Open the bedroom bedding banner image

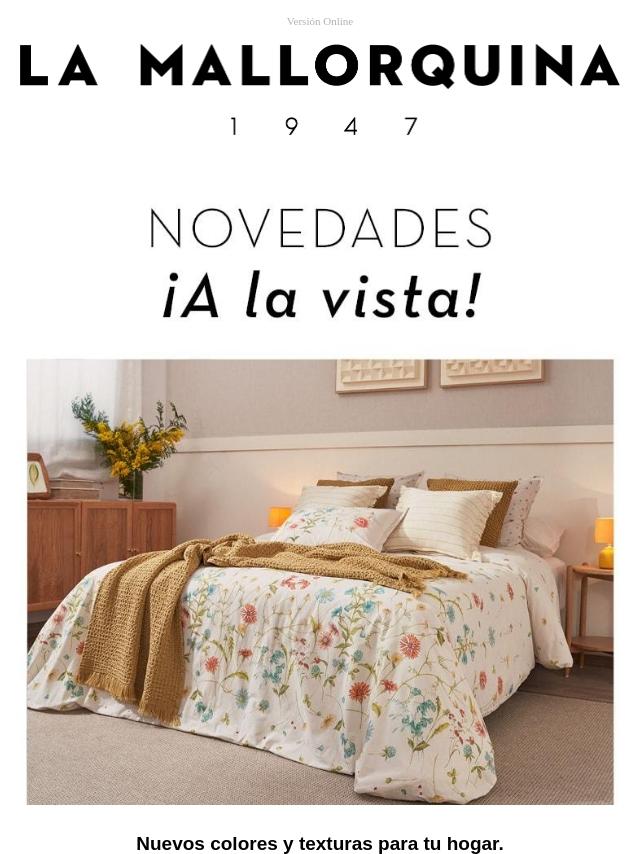tap(320, 581)
